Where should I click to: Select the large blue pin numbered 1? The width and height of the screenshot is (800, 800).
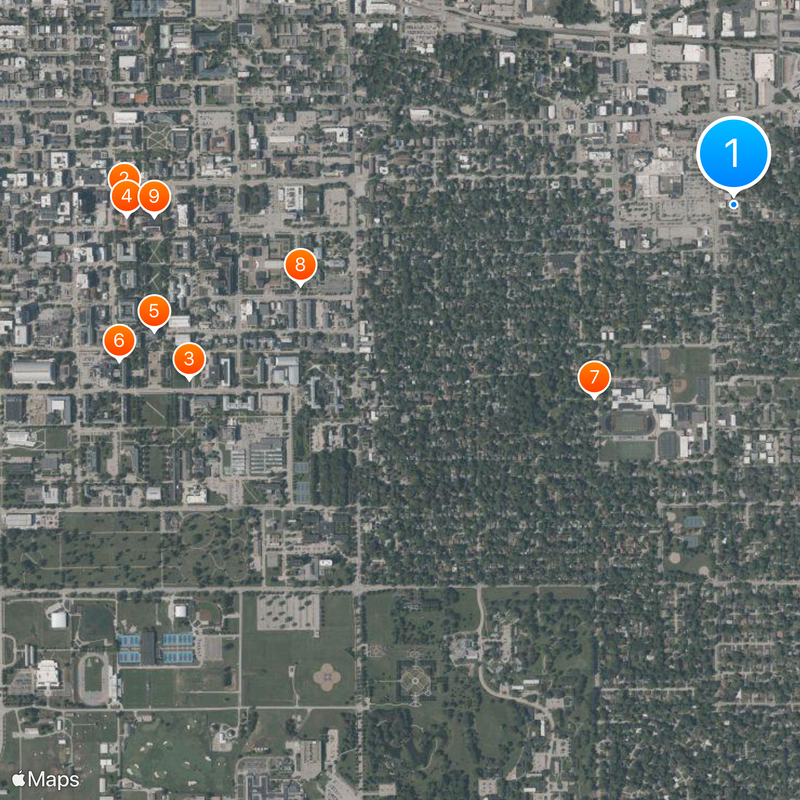click(x=733, y=154)
